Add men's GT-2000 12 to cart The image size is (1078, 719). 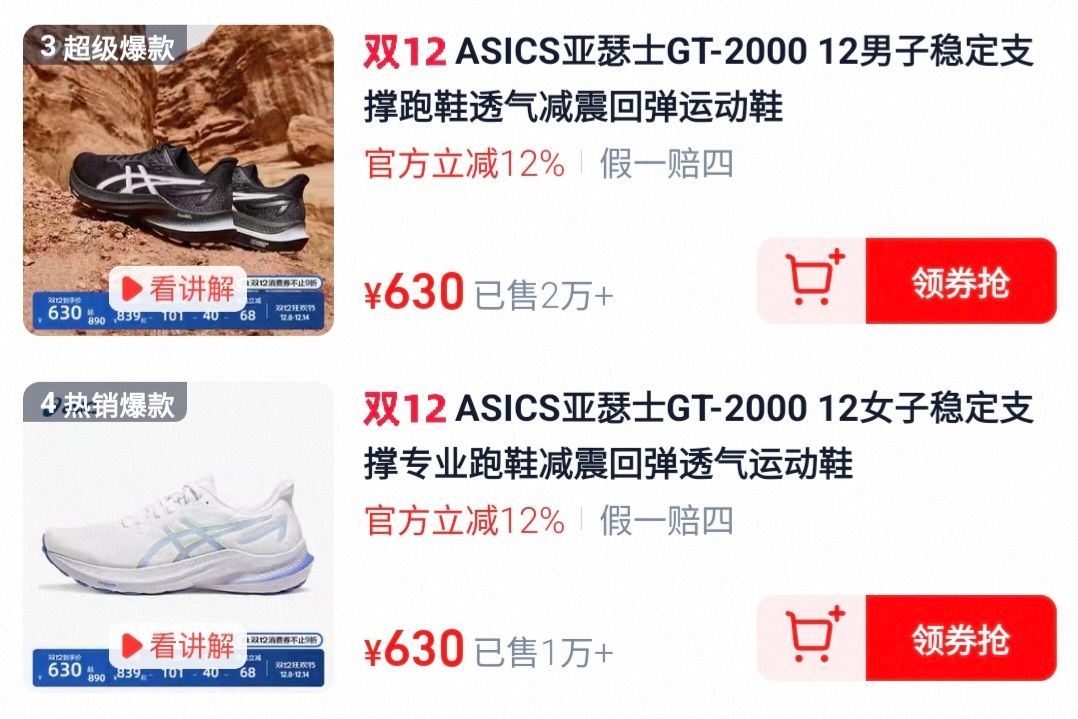click(x=812, y=280)
